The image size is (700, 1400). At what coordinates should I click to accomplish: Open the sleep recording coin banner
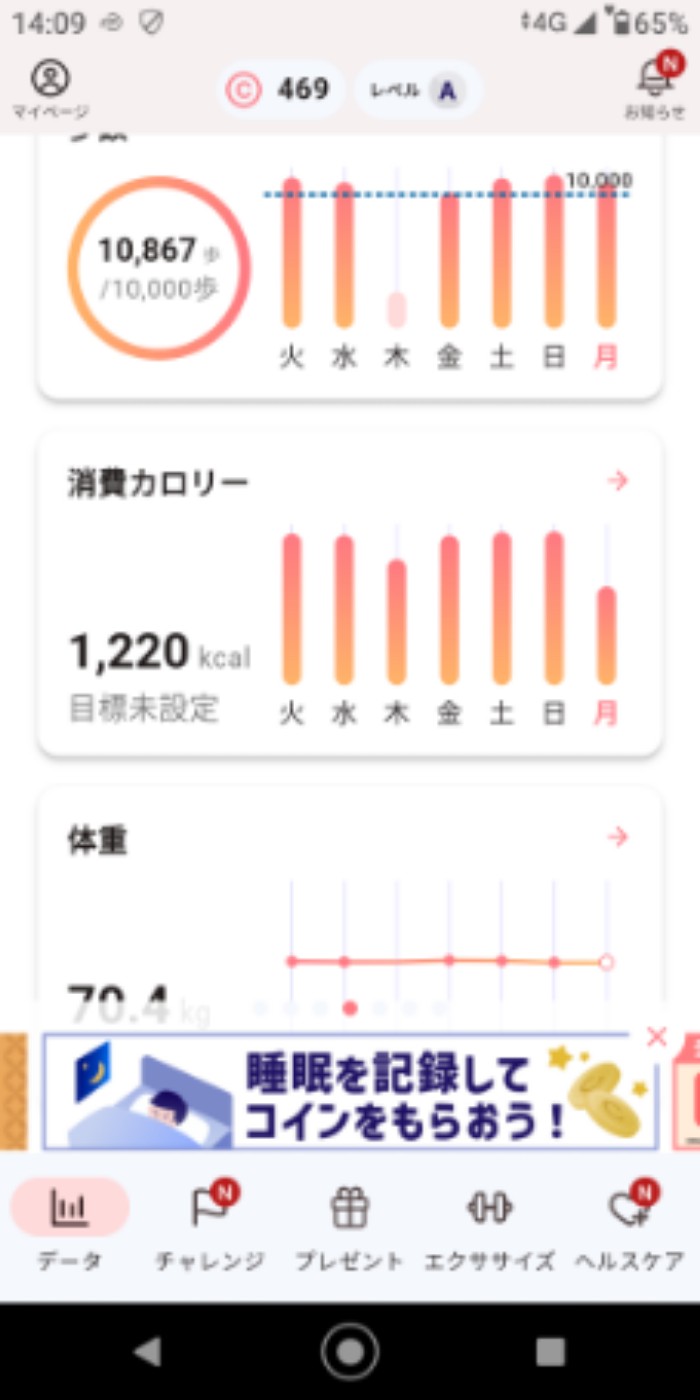(349, 1092)
